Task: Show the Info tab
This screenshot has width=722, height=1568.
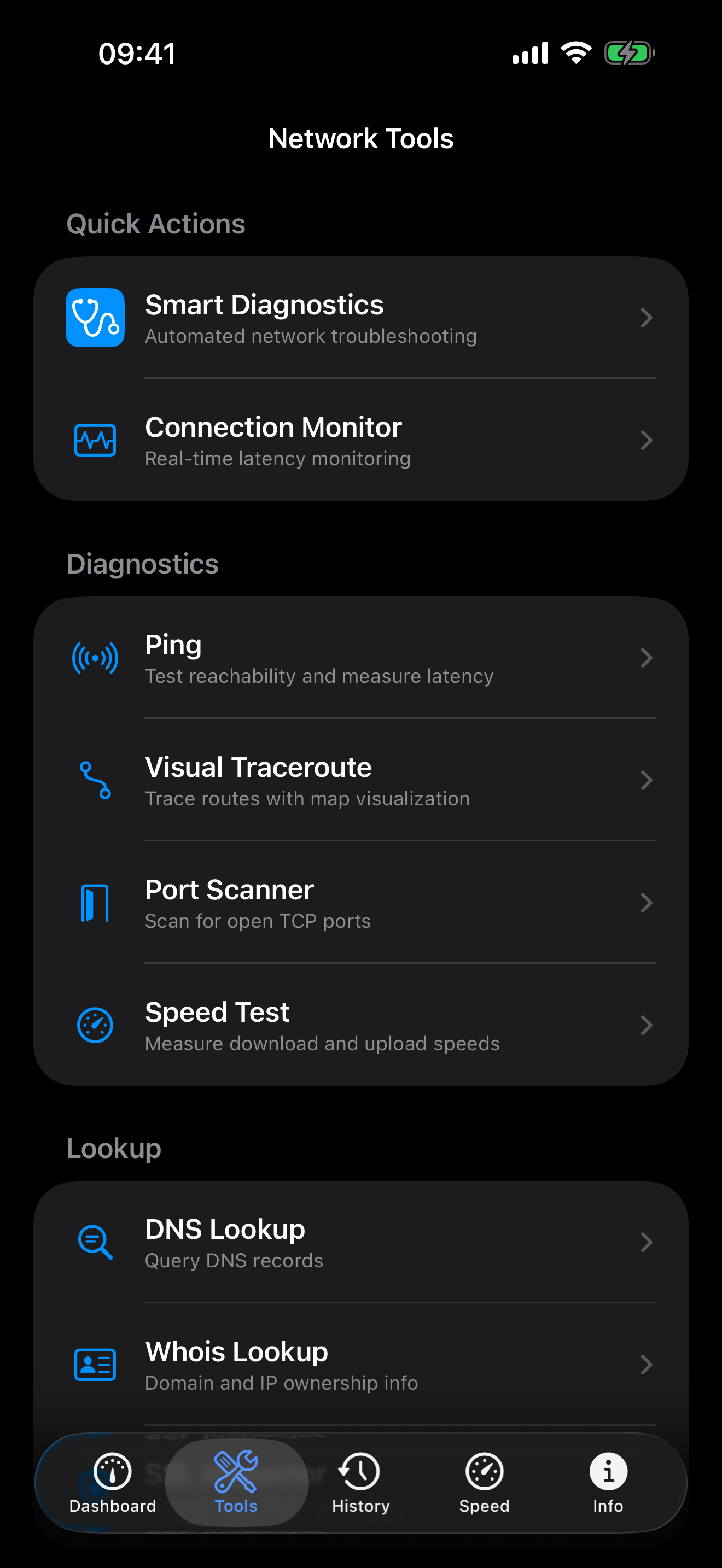Action: [608, 1482]
